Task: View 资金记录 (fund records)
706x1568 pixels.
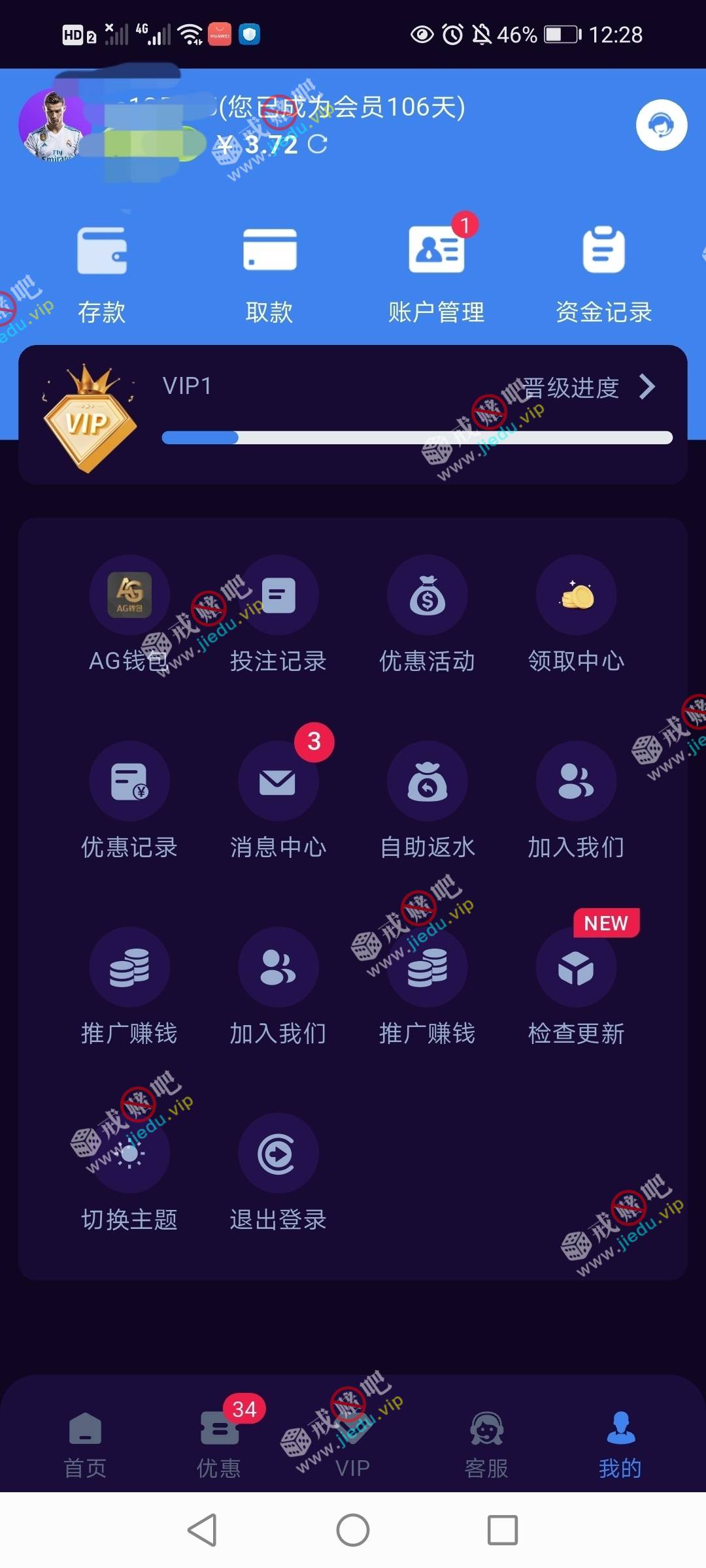Action: [x=603, y=274]
